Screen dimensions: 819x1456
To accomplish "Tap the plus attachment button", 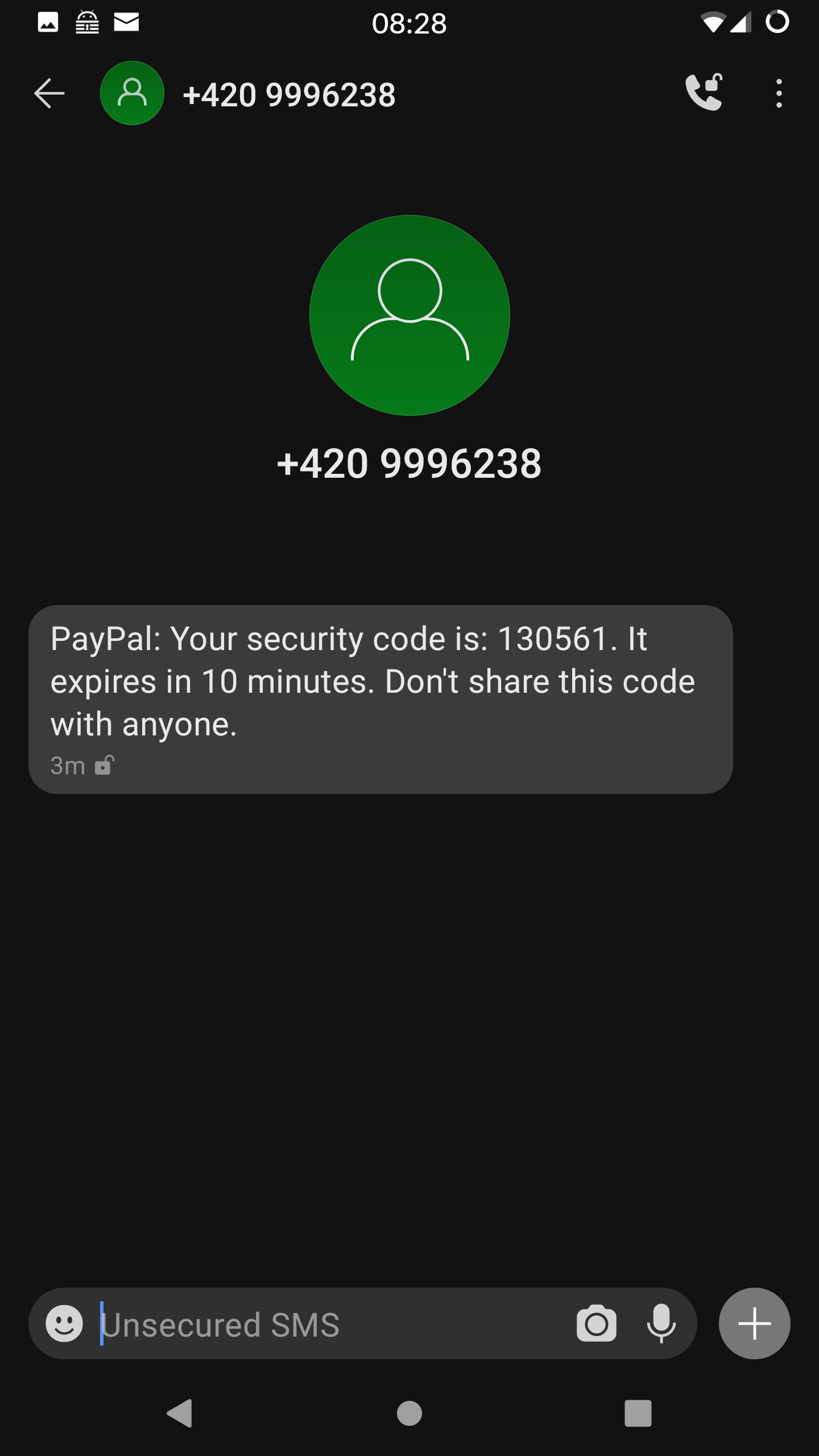I will (754, 1323).
